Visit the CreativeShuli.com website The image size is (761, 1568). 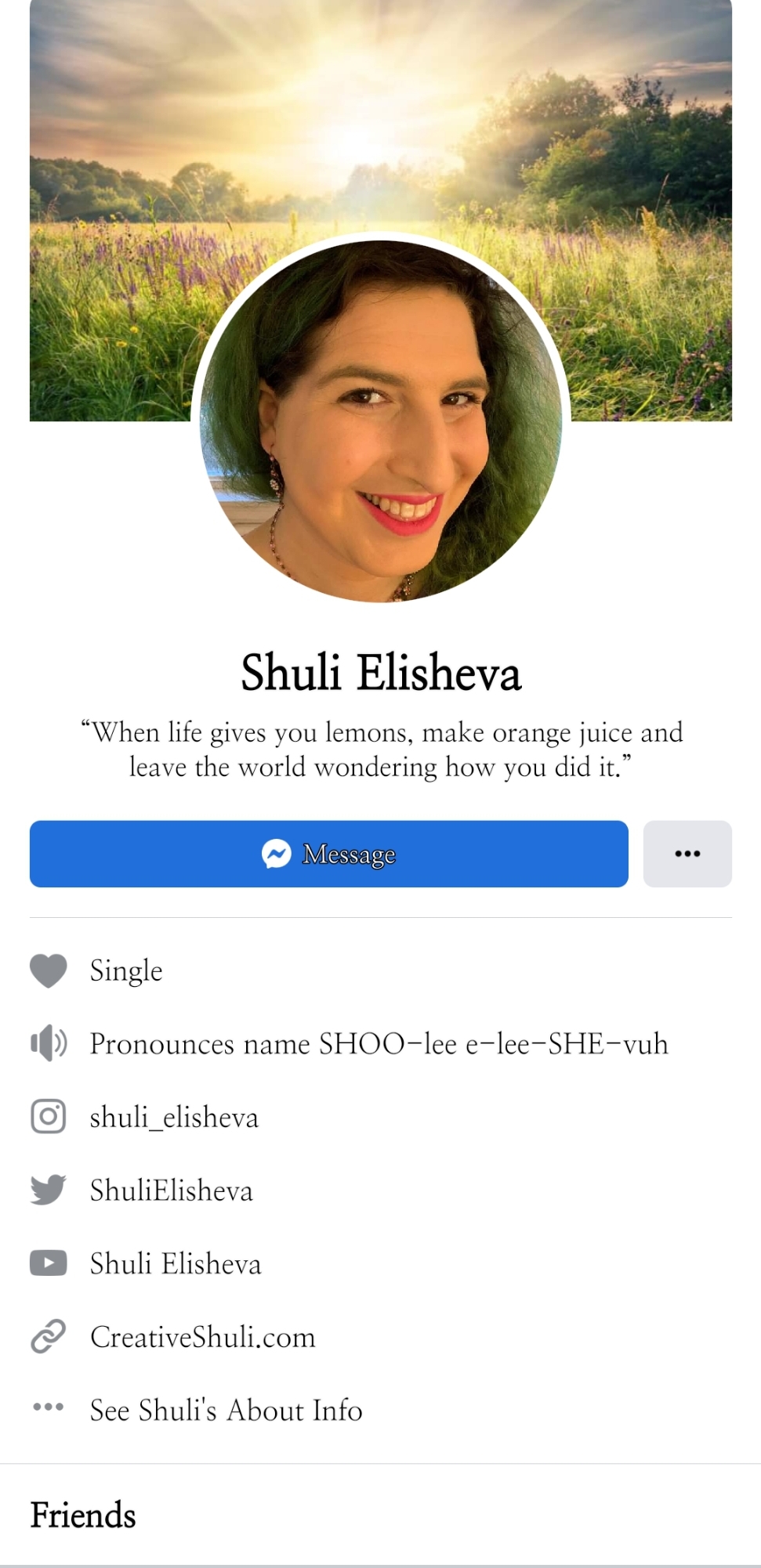202,1337
